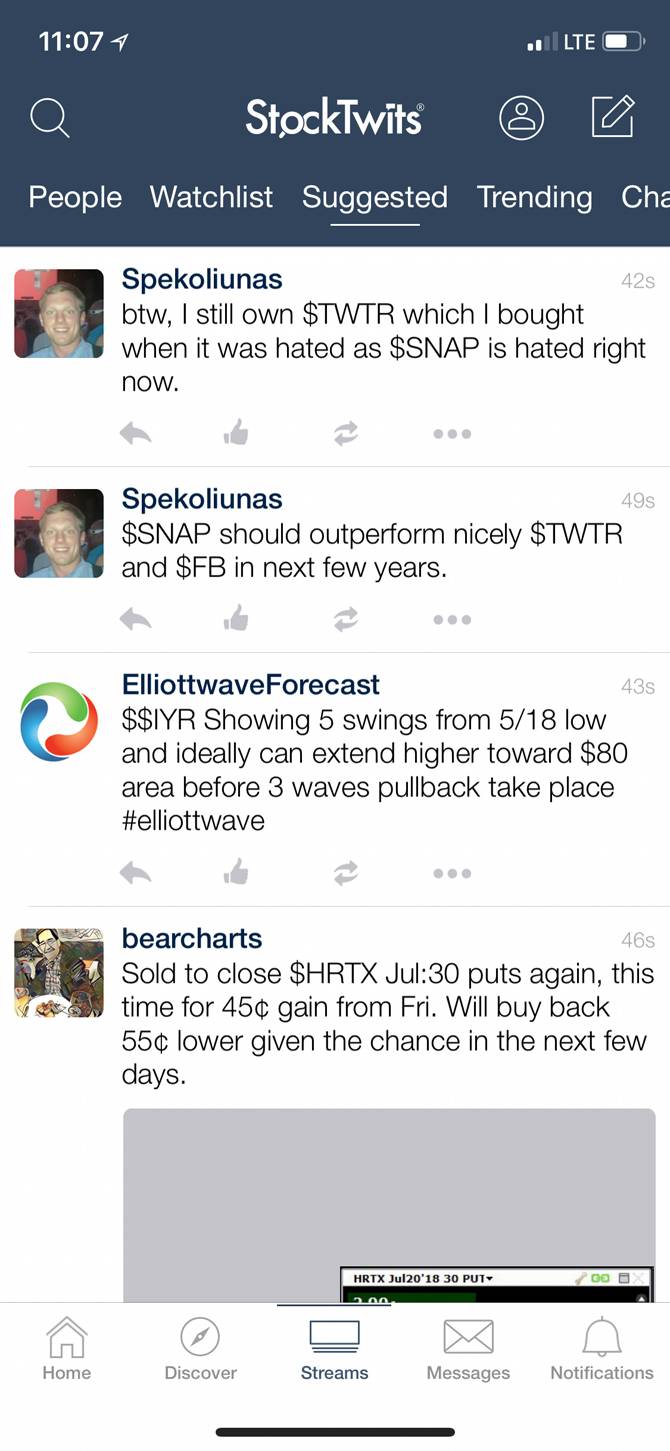The height and width of the screenshot is (1451, 670).
Task: Go to the Home tab
Action: click(x=66, y=1349)
